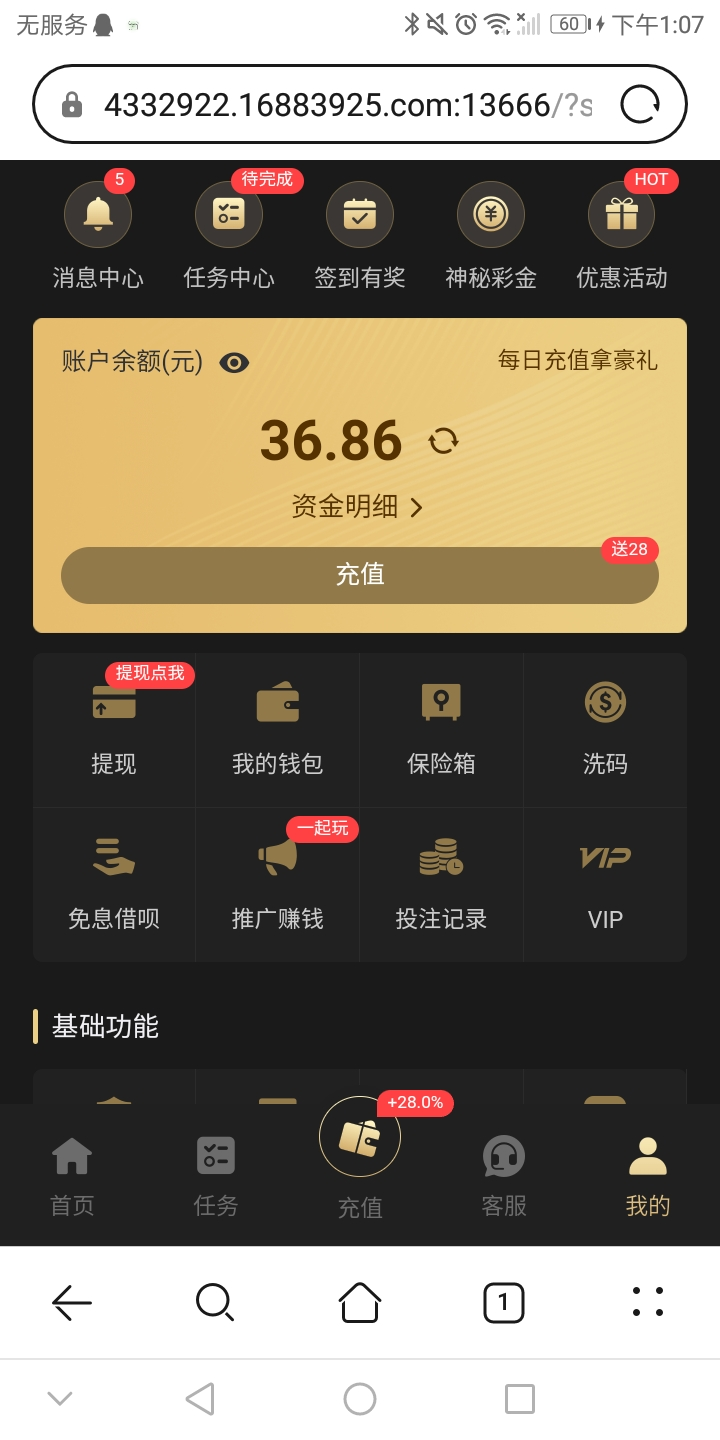Toggle account balance visibility eye
Screen dimensions: 720x1440
pyautogui.click(x=234, y=362)
